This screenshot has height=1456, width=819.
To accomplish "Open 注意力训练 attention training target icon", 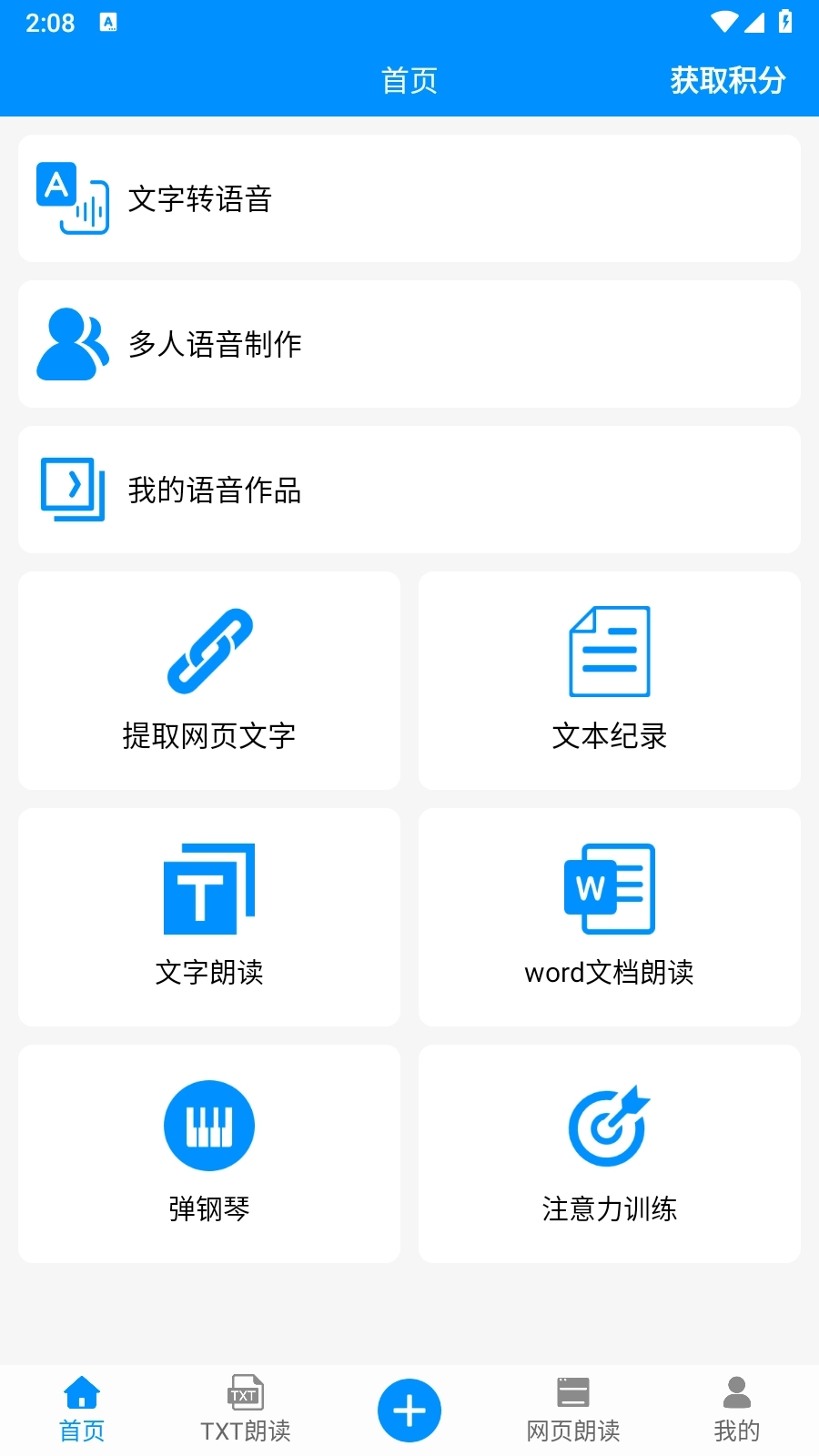I will pos(609,1125).
